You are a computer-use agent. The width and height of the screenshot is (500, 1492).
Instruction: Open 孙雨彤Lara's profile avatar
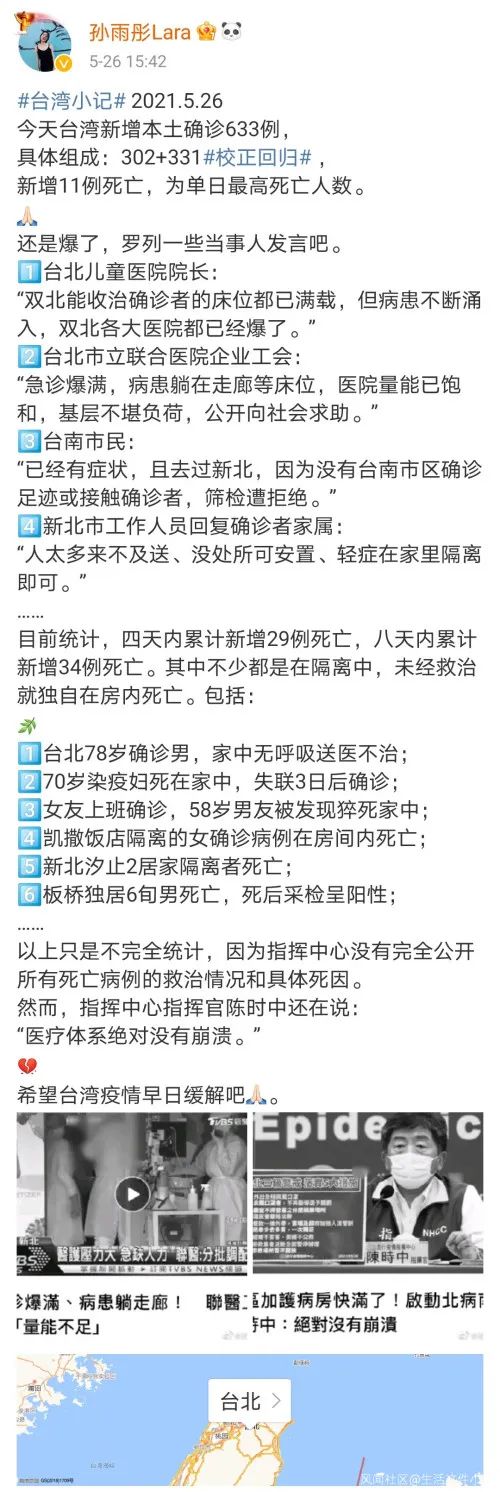click(x=44, y=43)
